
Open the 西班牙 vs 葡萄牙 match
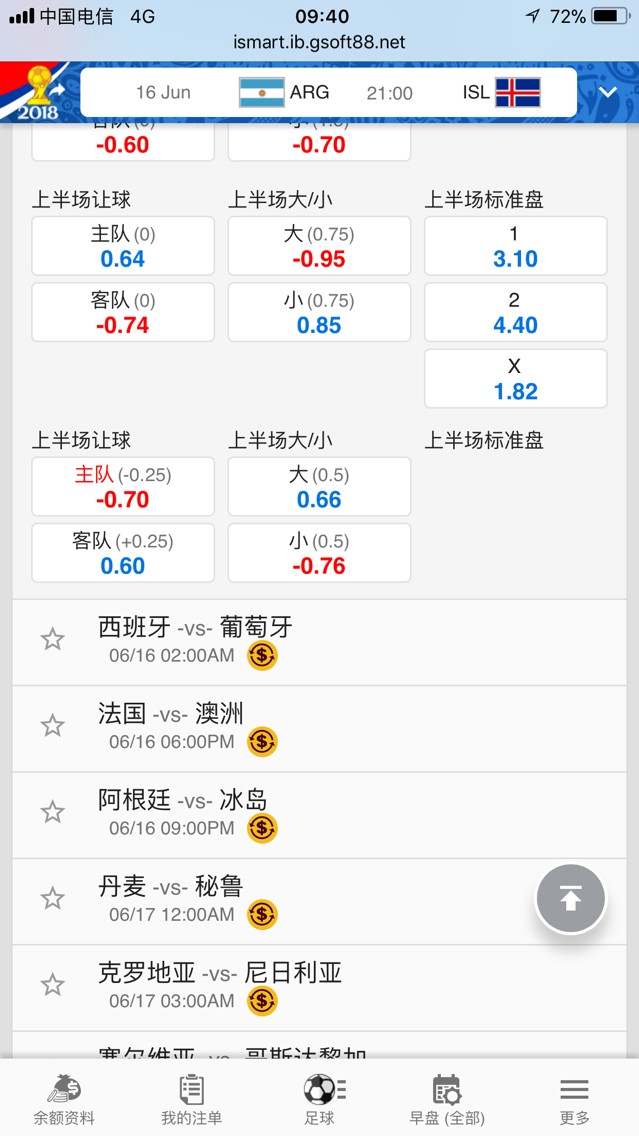pyautogui.click(x=320, y=642)
